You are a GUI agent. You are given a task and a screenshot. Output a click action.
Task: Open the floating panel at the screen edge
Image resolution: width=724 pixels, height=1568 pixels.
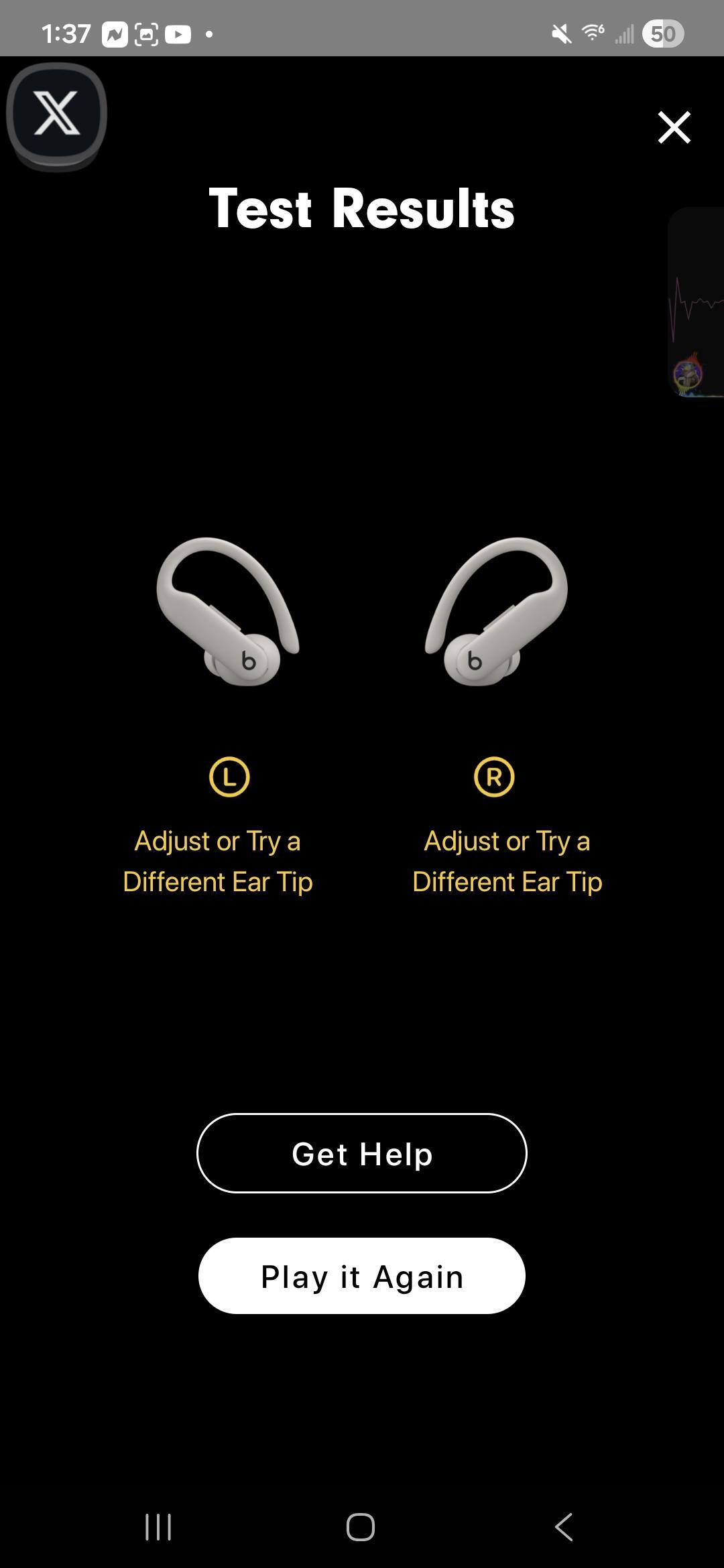coord(697,303)
